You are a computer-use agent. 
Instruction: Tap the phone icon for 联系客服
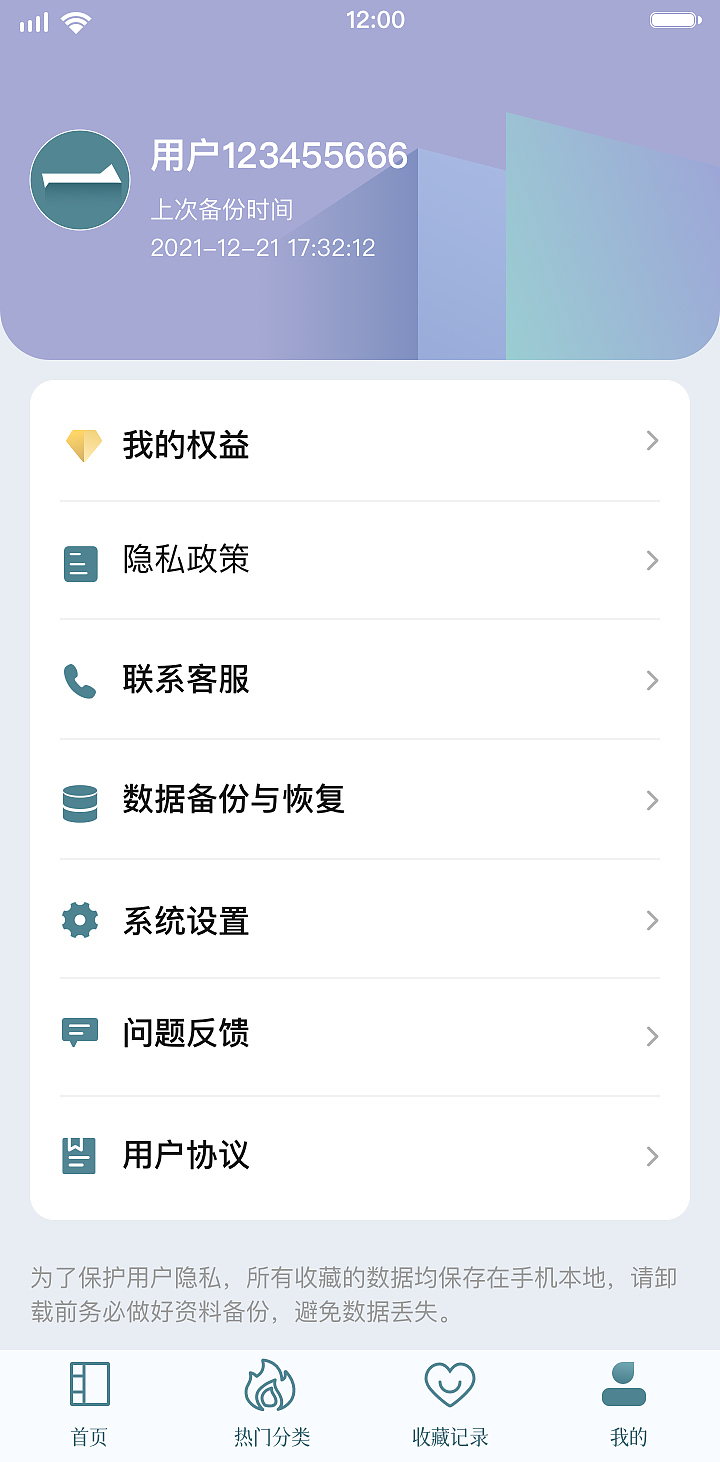coord(80,681)
